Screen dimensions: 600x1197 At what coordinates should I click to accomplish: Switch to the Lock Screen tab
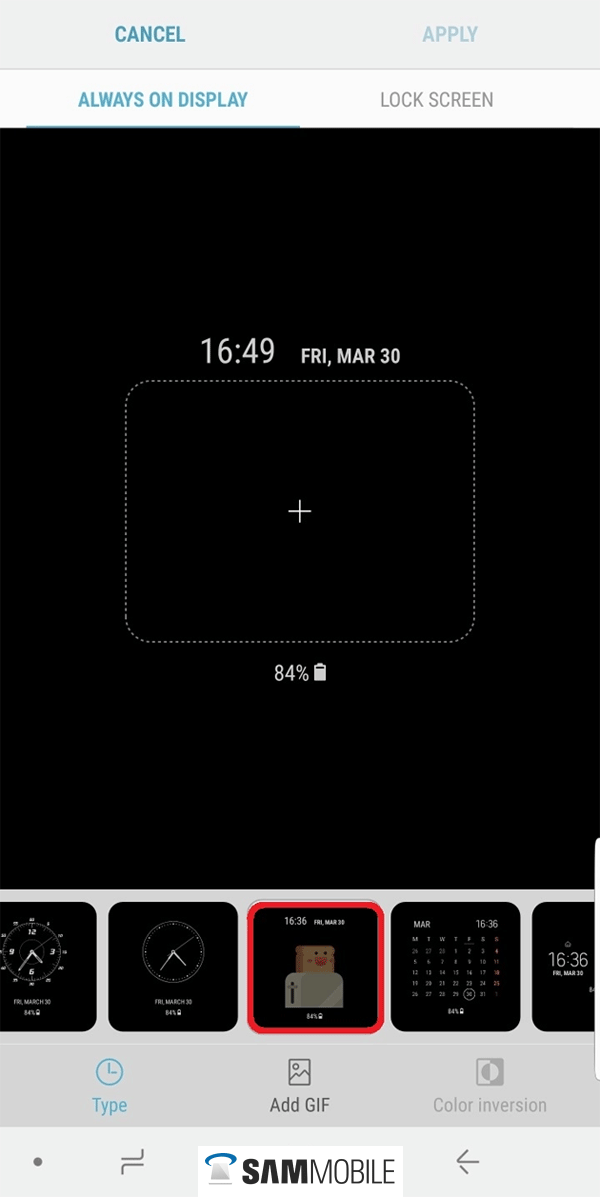pos(436,100)
